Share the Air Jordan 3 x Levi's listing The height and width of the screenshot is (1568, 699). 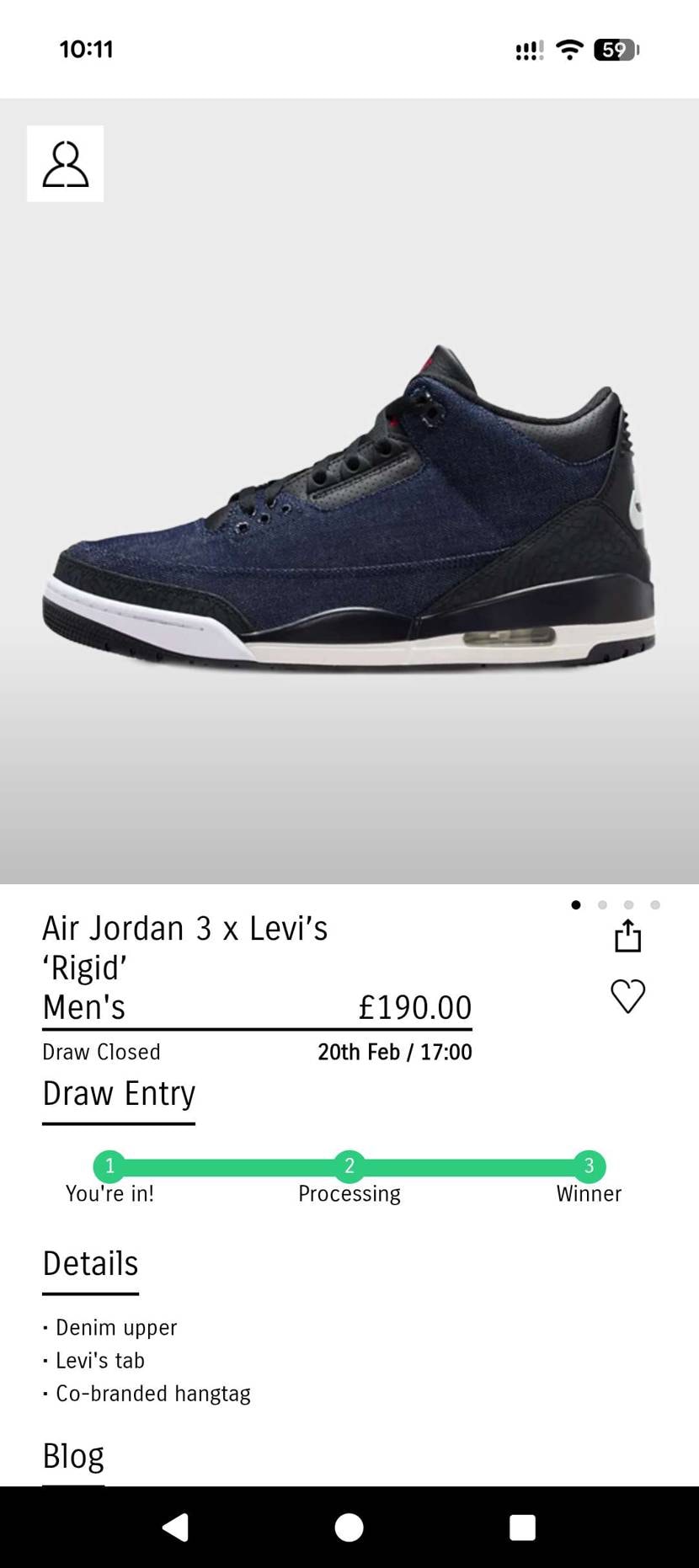pyautogui.click(x=627, y=936)
